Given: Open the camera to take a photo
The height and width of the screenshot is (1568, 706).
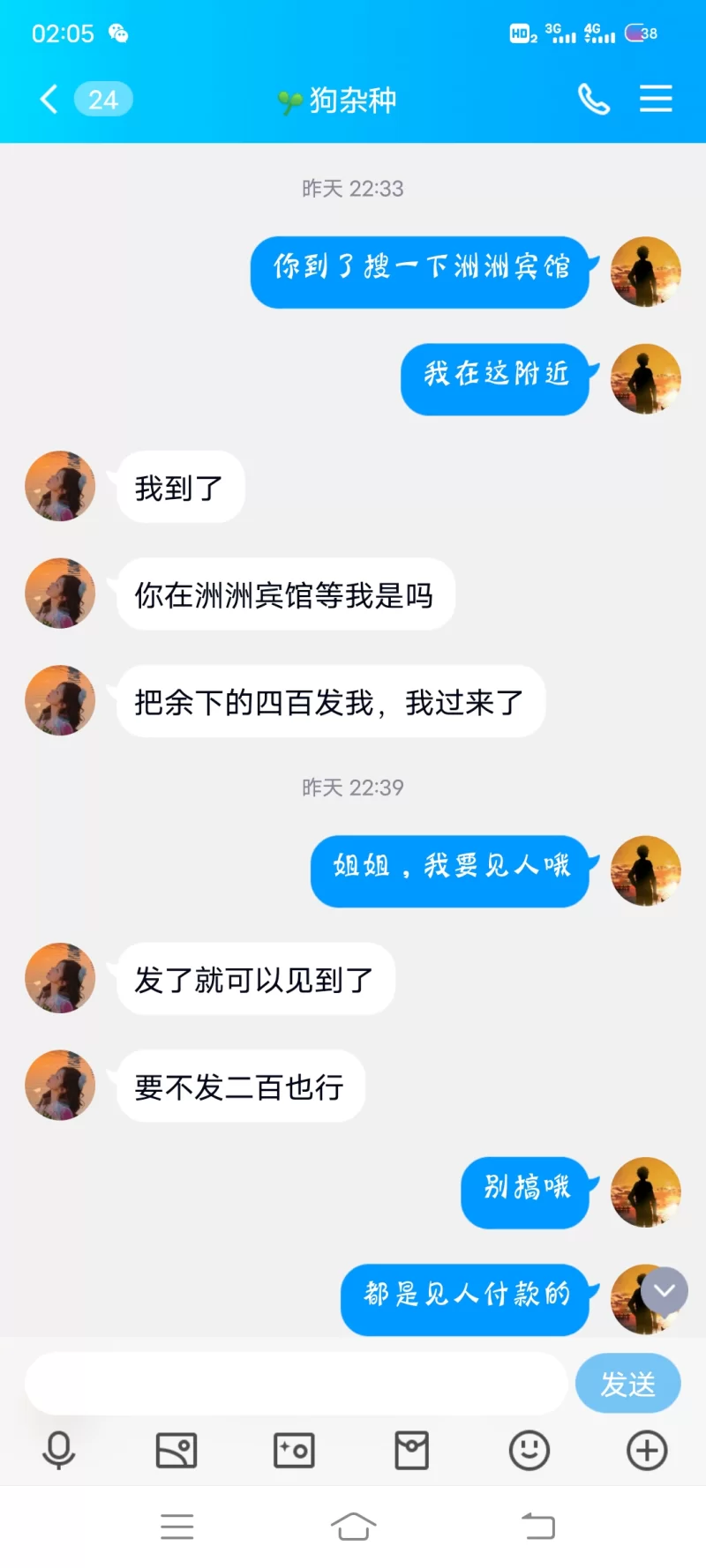Looking at the screenshot, I should pyautogui.click(x=294, y=1451).
